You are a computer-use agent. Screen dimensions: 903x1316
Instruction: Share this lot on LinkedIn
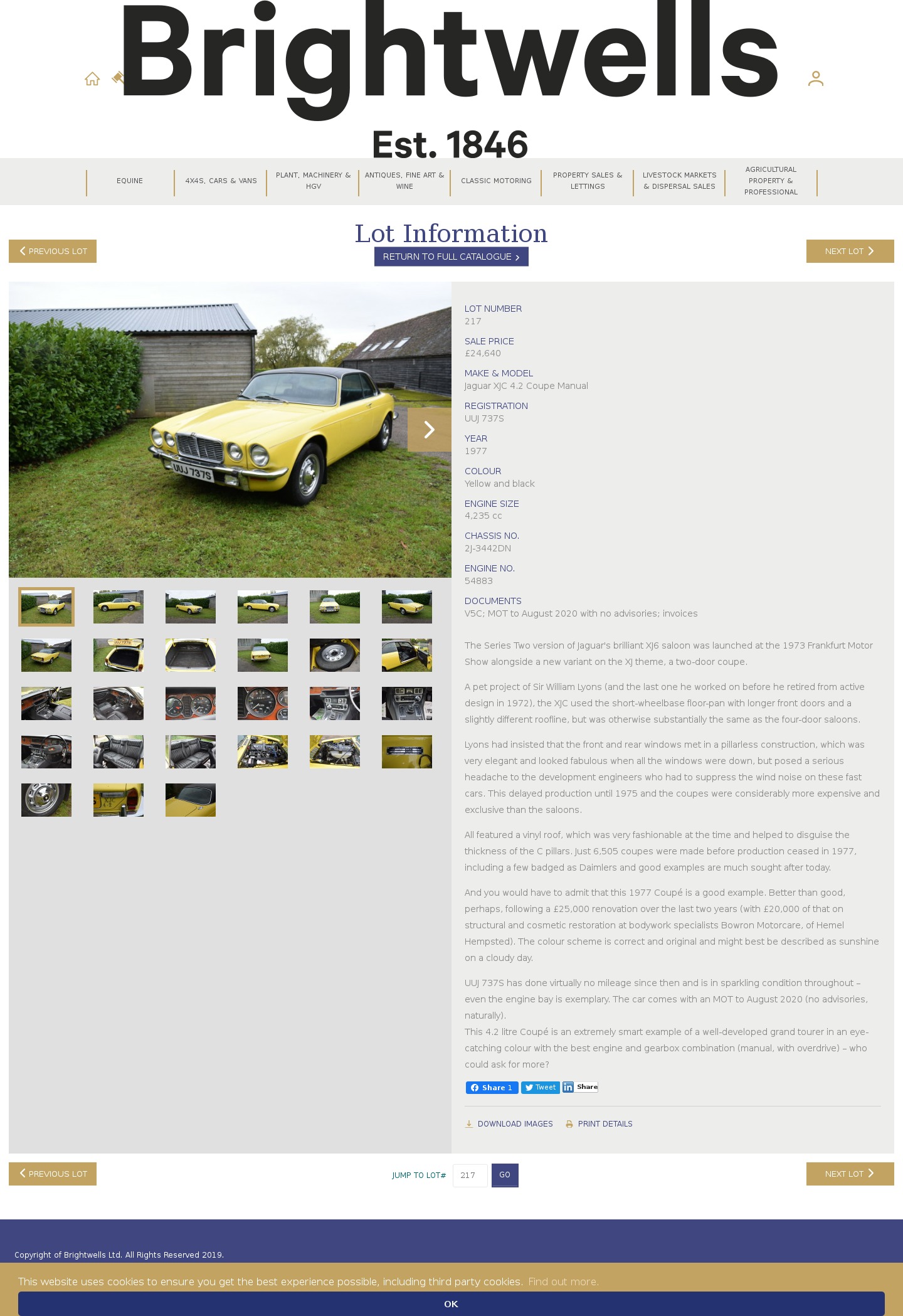pyautogui.click(x=580, y=1087)
